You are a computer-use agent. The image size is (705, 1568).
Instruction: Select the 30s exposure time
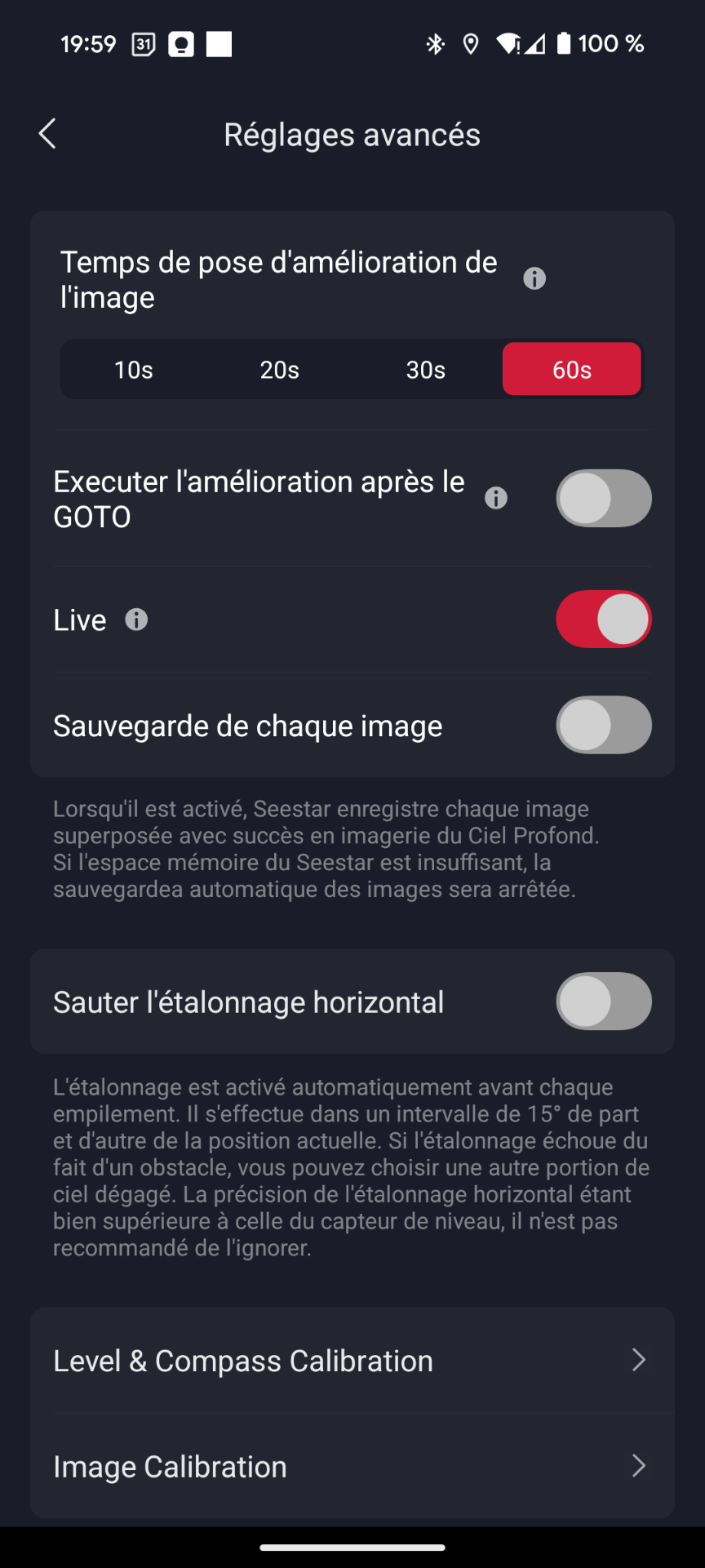pyautogui.click(x=426, y=370)
